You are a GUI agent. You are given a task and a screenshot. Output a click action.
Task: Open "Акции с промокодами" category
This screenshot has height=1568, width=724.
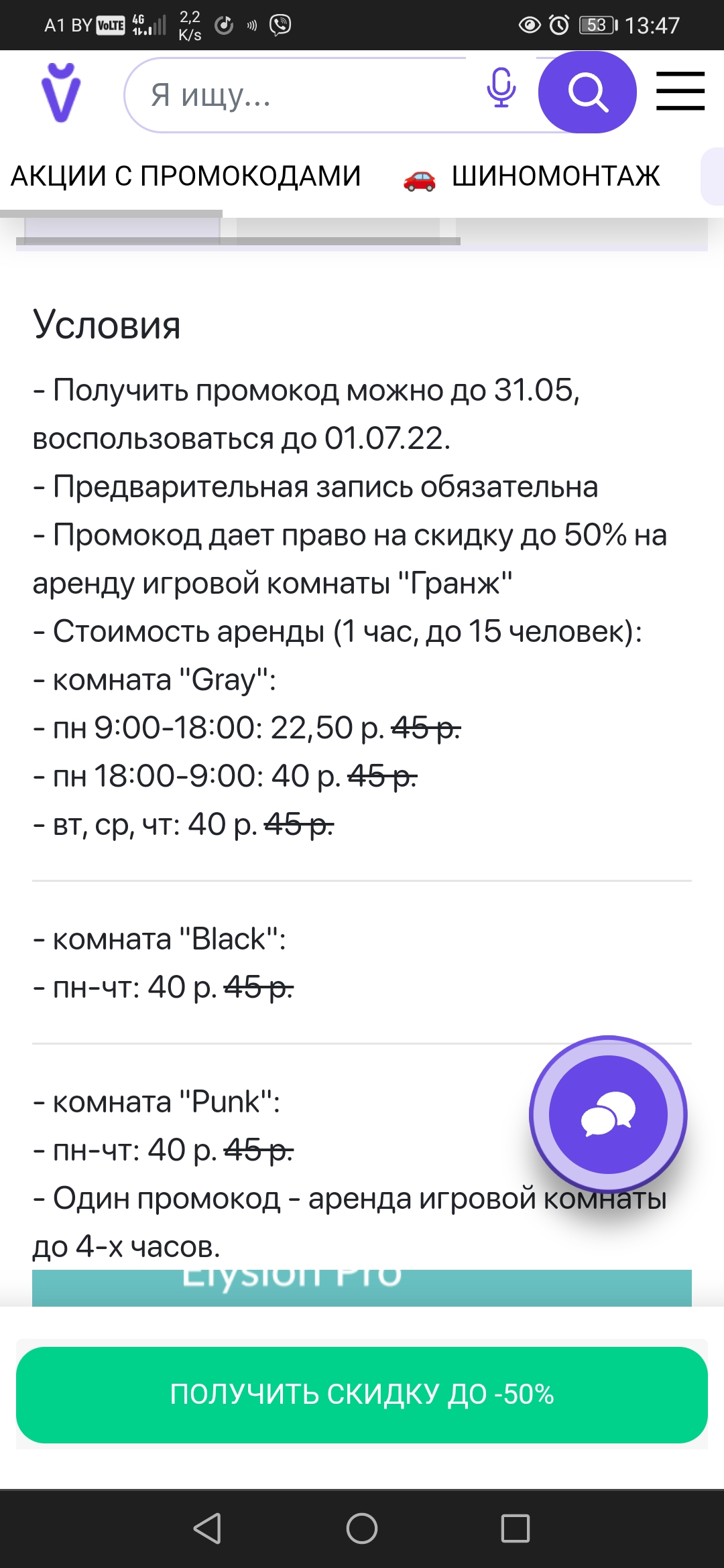coord(186,176)
